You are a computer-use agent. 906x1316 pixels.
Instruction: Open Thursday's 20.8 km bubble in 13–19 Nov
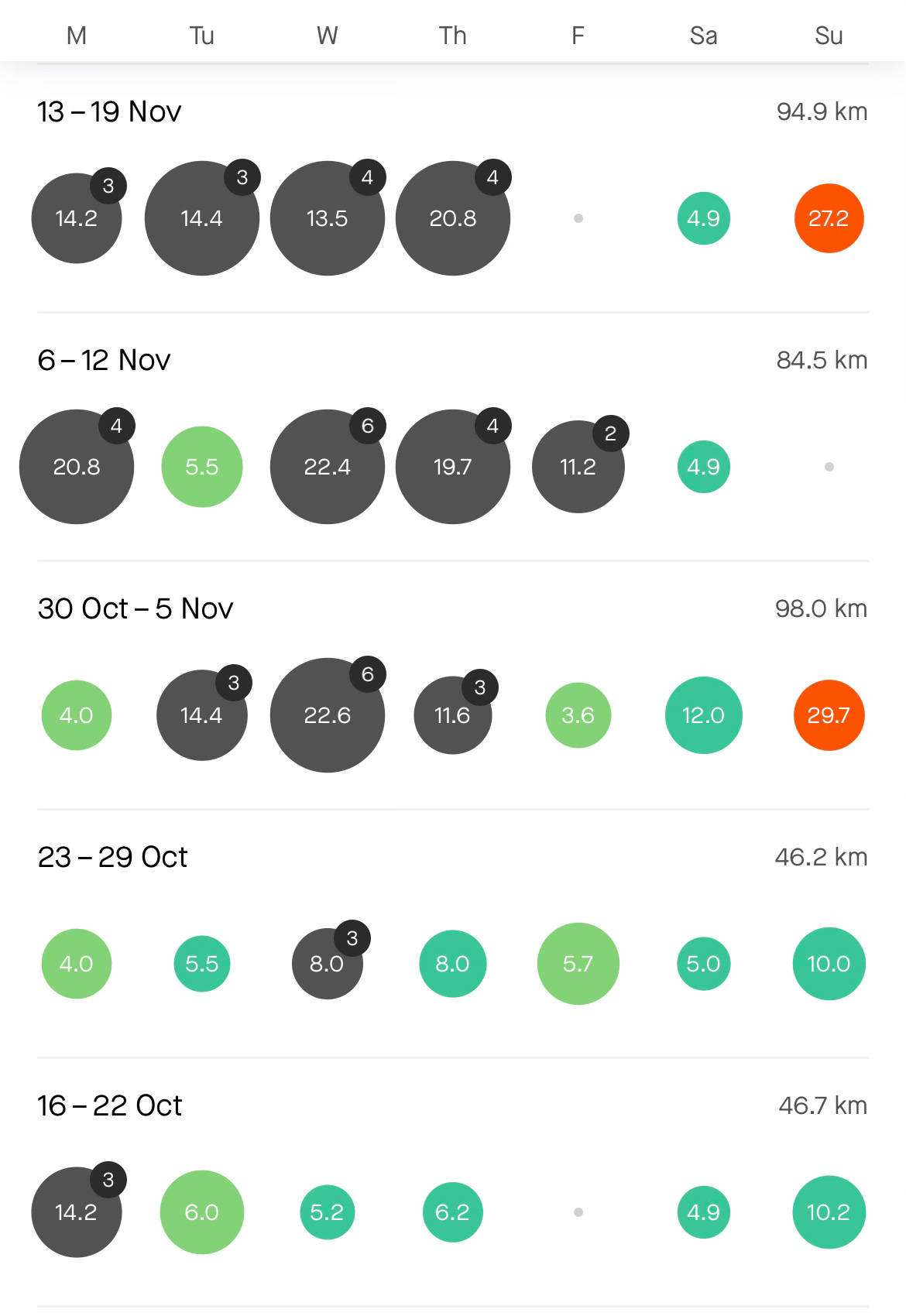tap(452, 218)
